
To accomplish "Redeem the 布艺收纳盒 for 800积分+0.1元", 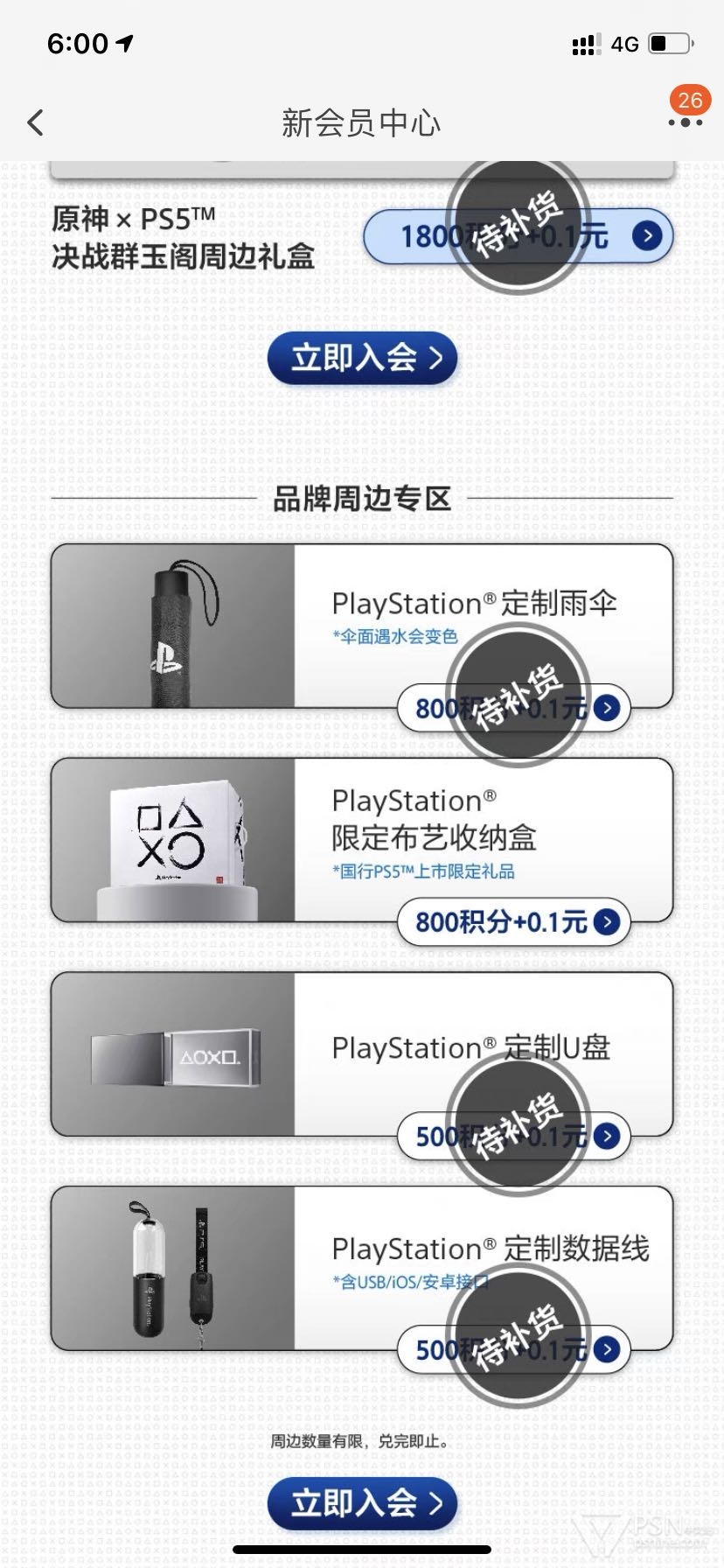I will pyautogui.click(x=514, y=921).
